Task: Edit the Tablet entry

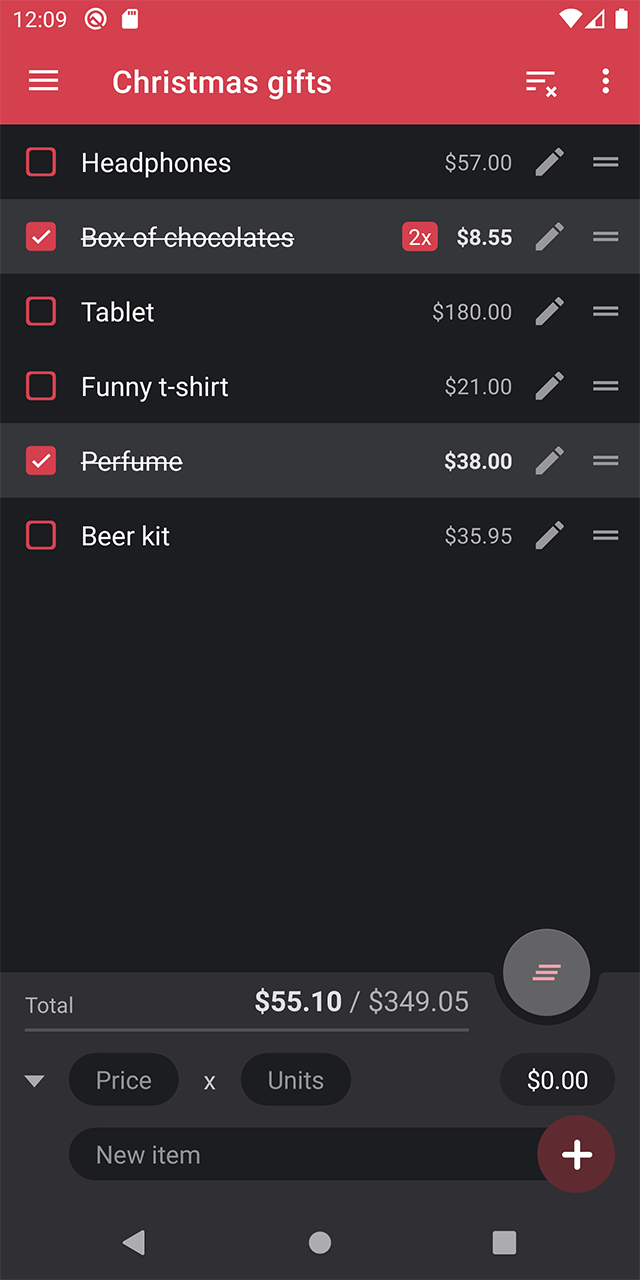Action: click(x=549, y=312)
